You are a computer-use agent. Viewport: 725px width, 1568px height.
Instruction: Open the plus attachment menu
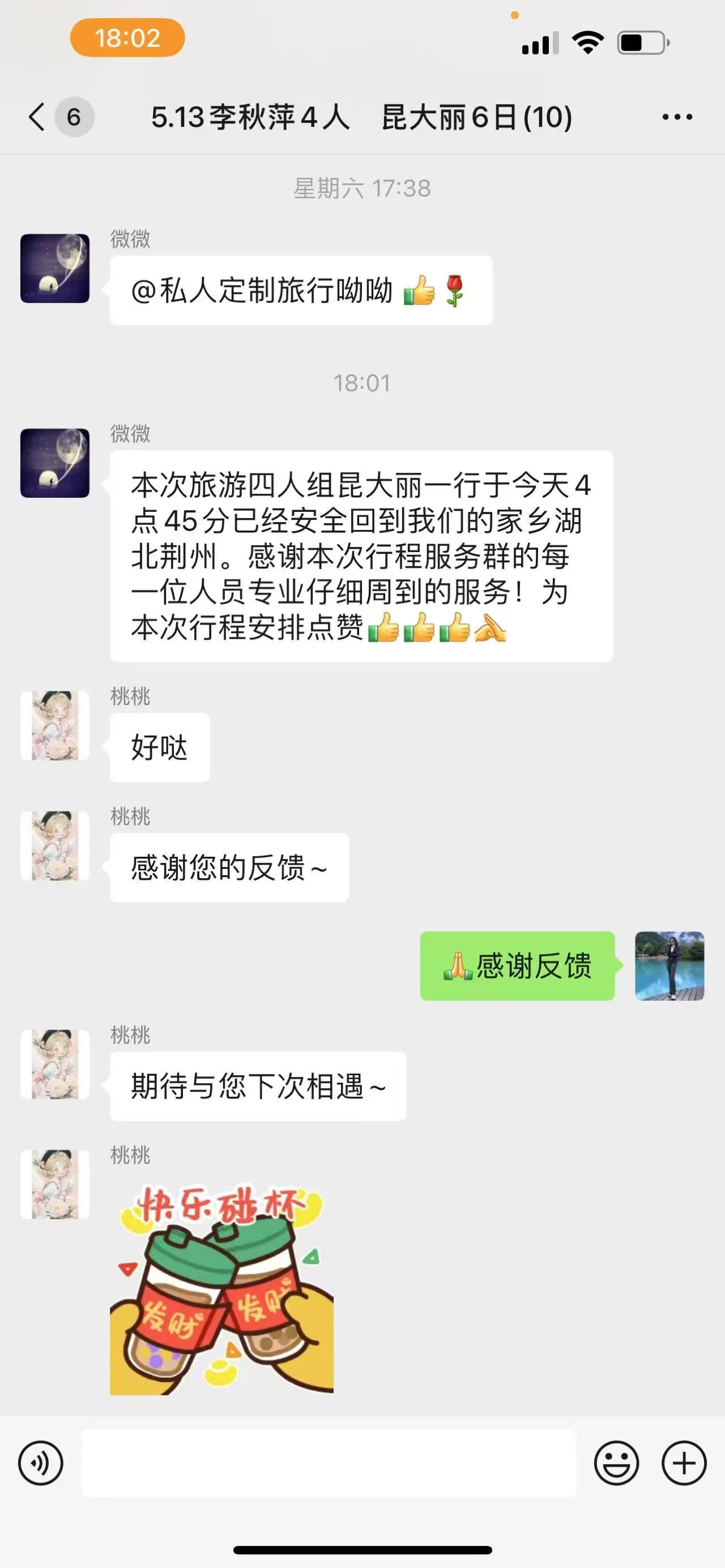684,1463
